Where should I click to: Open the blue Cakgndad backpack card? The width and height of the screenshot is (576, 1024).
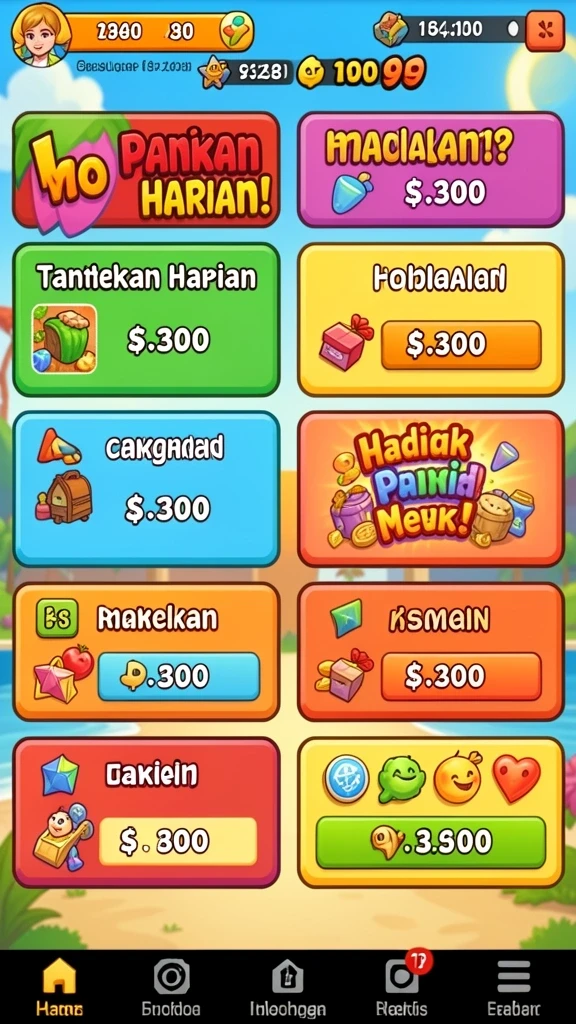click(x=146, y=488)
